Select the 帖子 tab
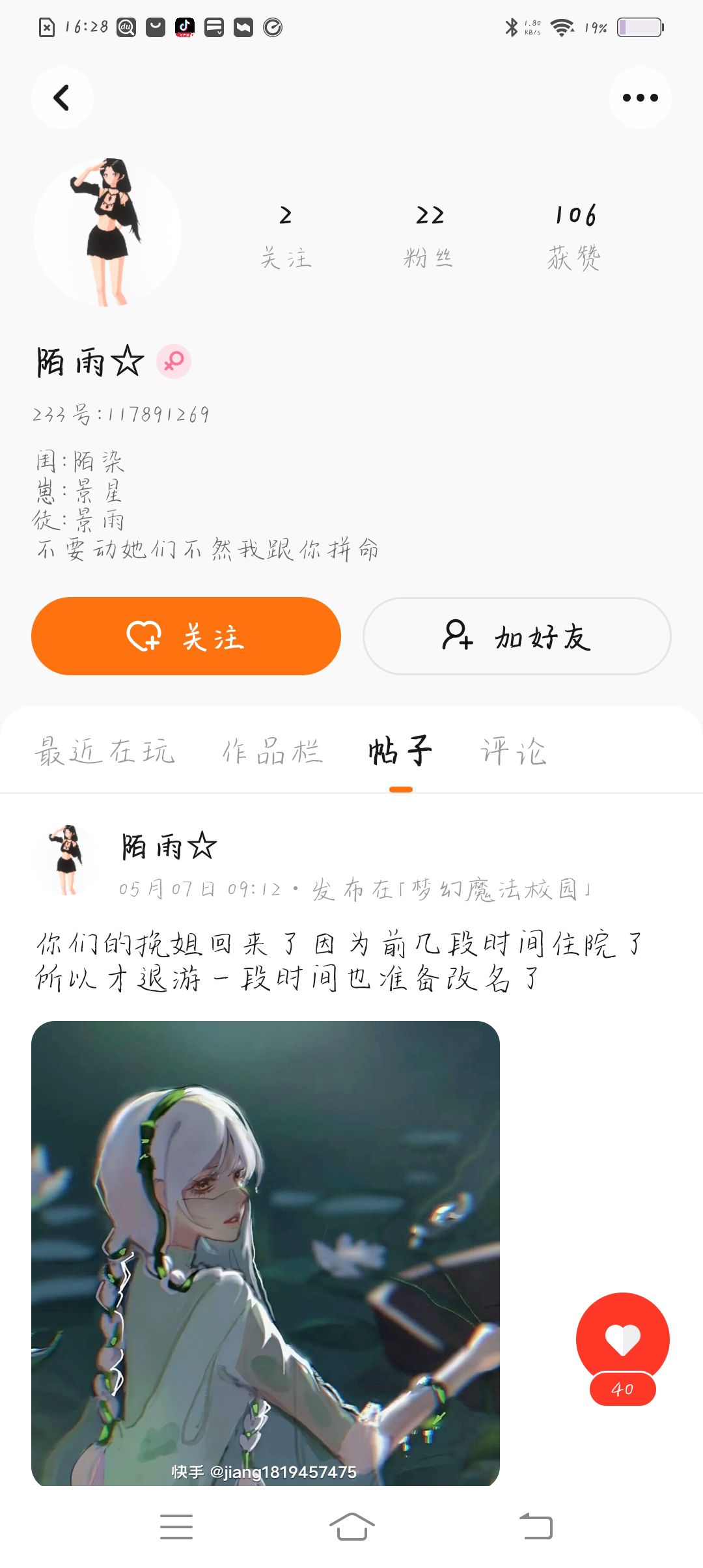The height and width of the screenshot is (1568, 703). coord(400,751)
